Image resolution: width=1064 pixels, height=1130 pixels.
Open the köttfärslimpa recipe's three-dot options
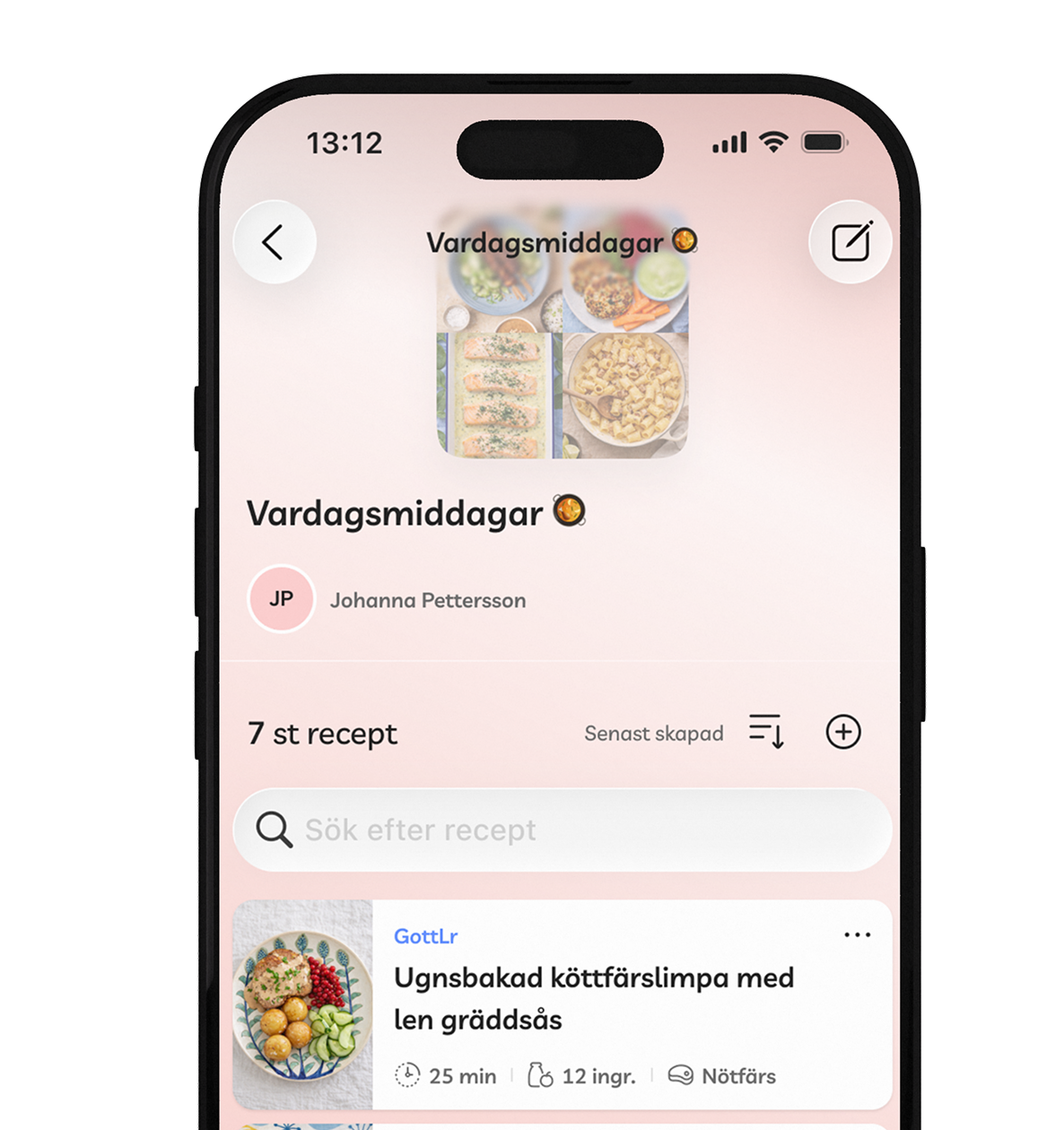[x=857, y=935]
